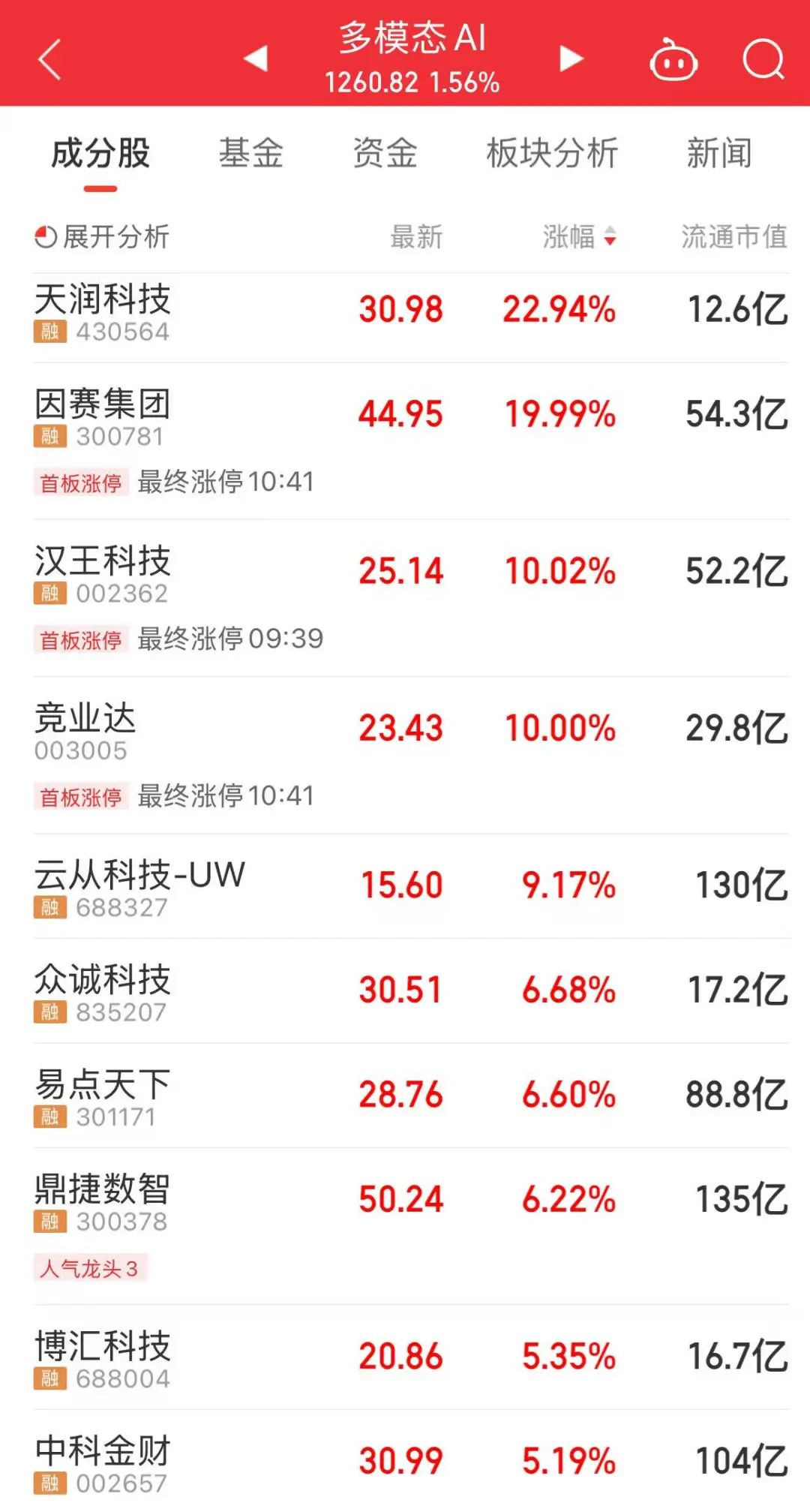Viewport: 810px width, 1512px height.
Task: View the 新闻 tab
Action: tap(718, 153)
